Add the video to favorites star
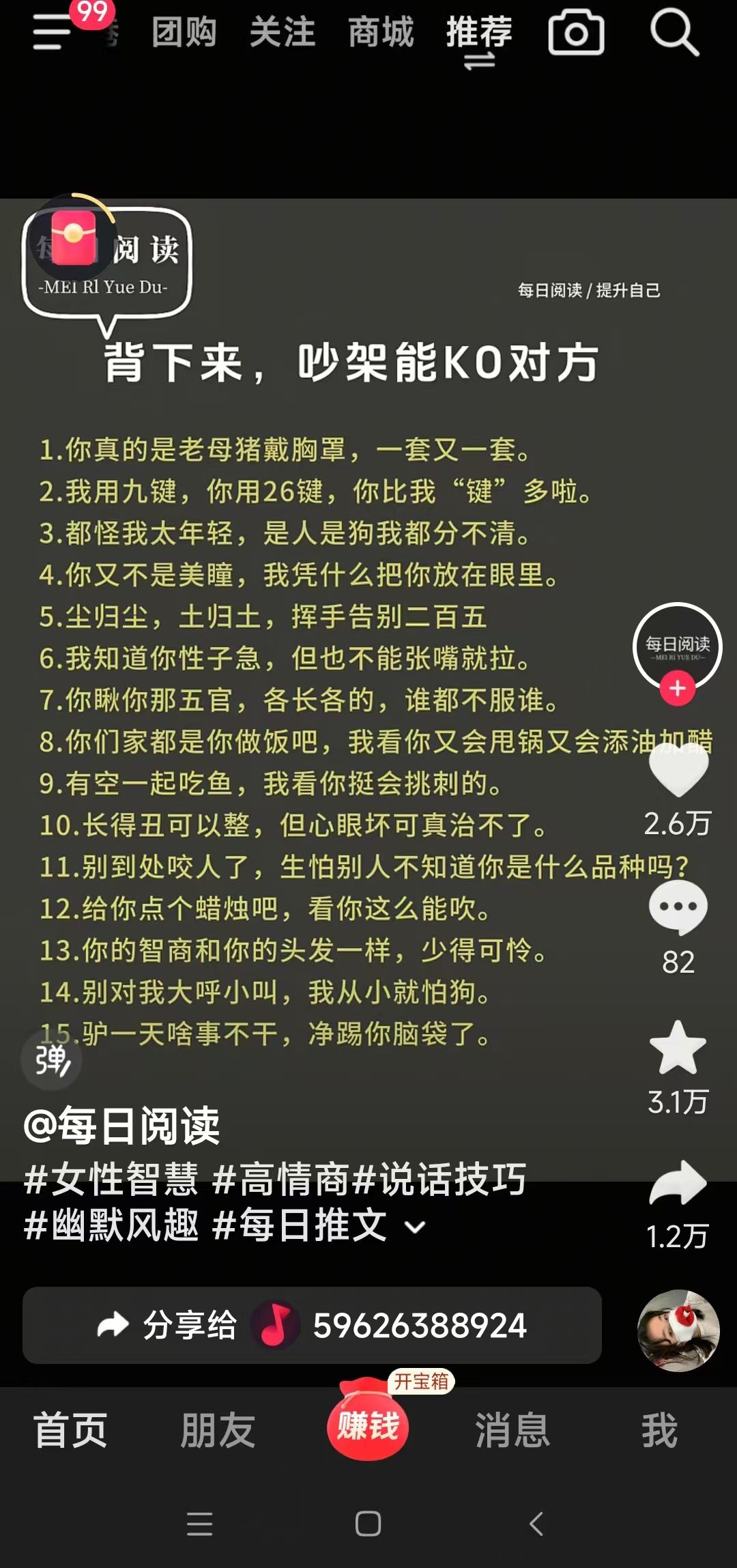 678,1049
